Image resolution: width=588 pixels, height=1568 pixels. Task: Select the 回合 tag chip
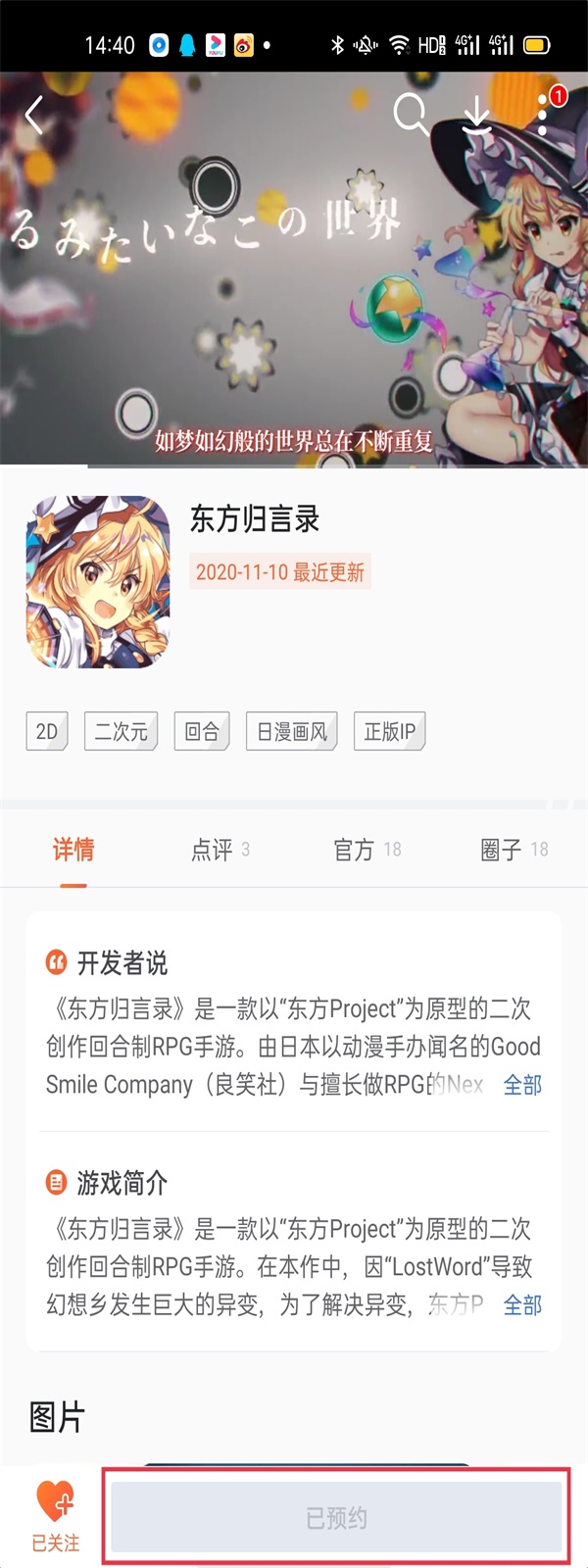pyautogui.click(x=202, y=732)
